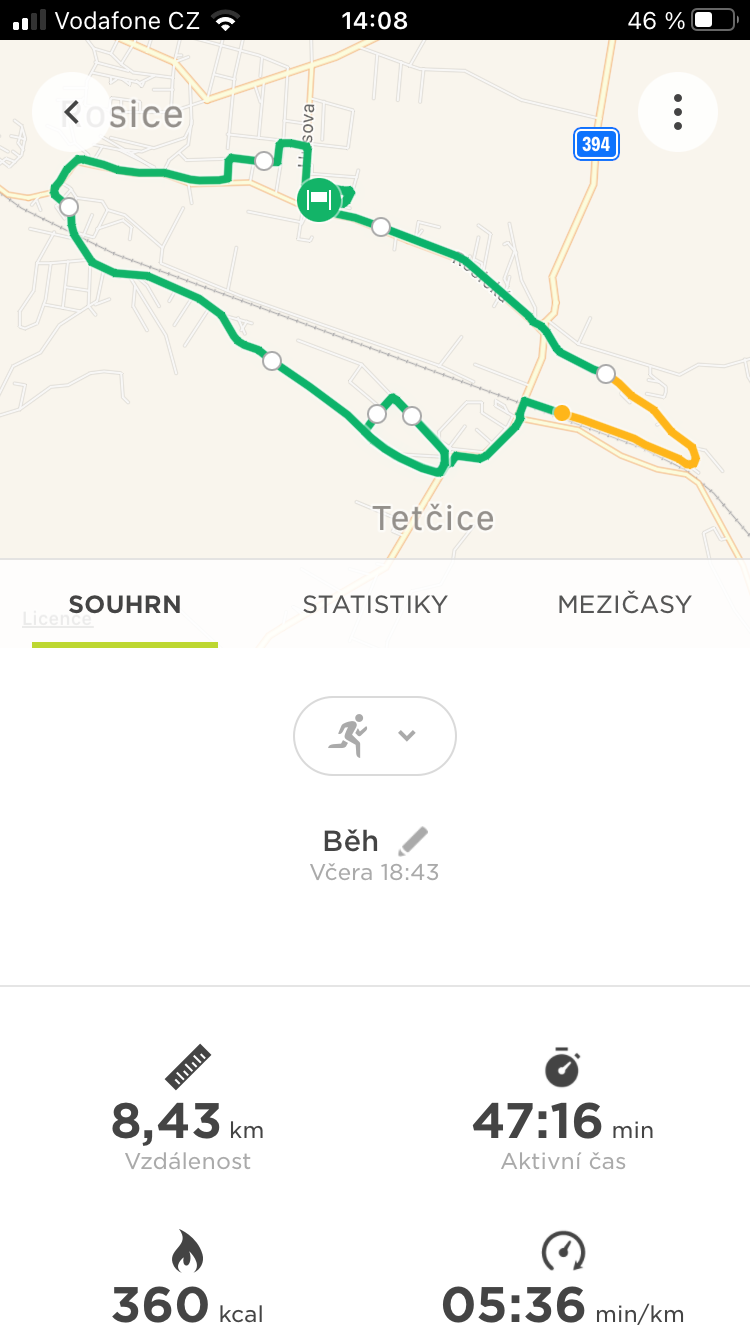Viewport: 750px width, 1334px height.
Task: Go back using the top-left arrow
Action: point(71,112)
